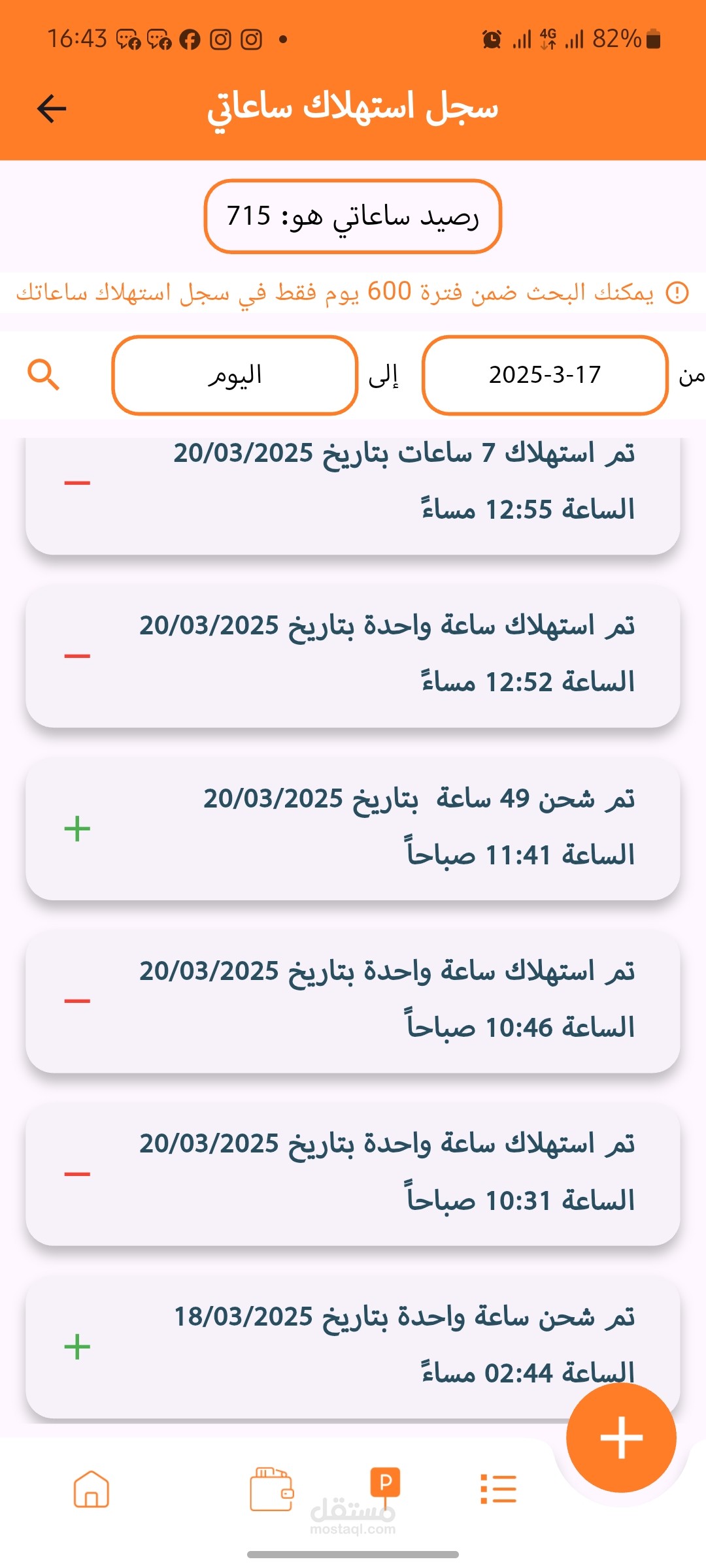Image resolution: width=706 pixels, height=1568 pixels.
Task: Tap the orange plus floating button
Action: point(621,1437)
